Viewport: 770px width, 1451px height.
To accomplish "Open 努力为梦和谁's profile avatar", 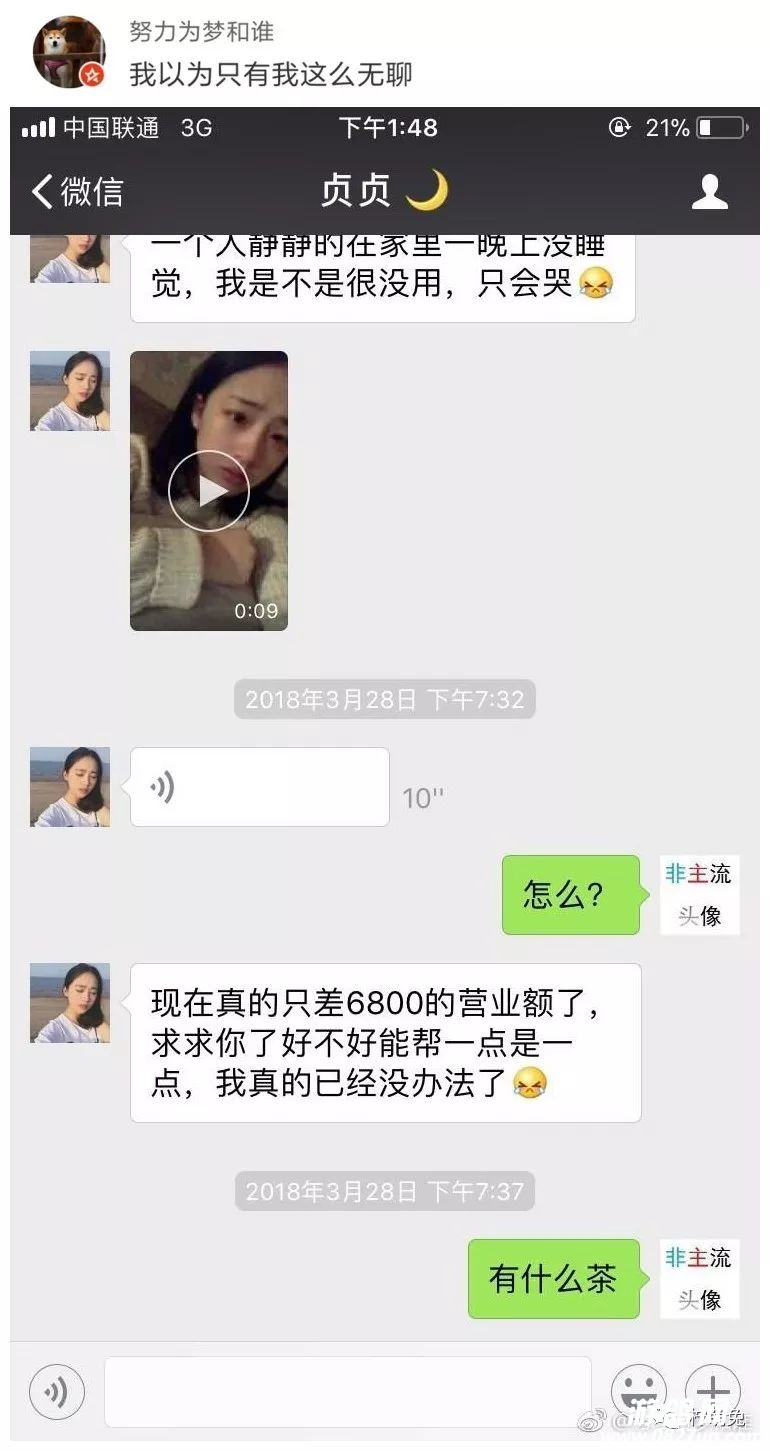I will click(70, 52).
